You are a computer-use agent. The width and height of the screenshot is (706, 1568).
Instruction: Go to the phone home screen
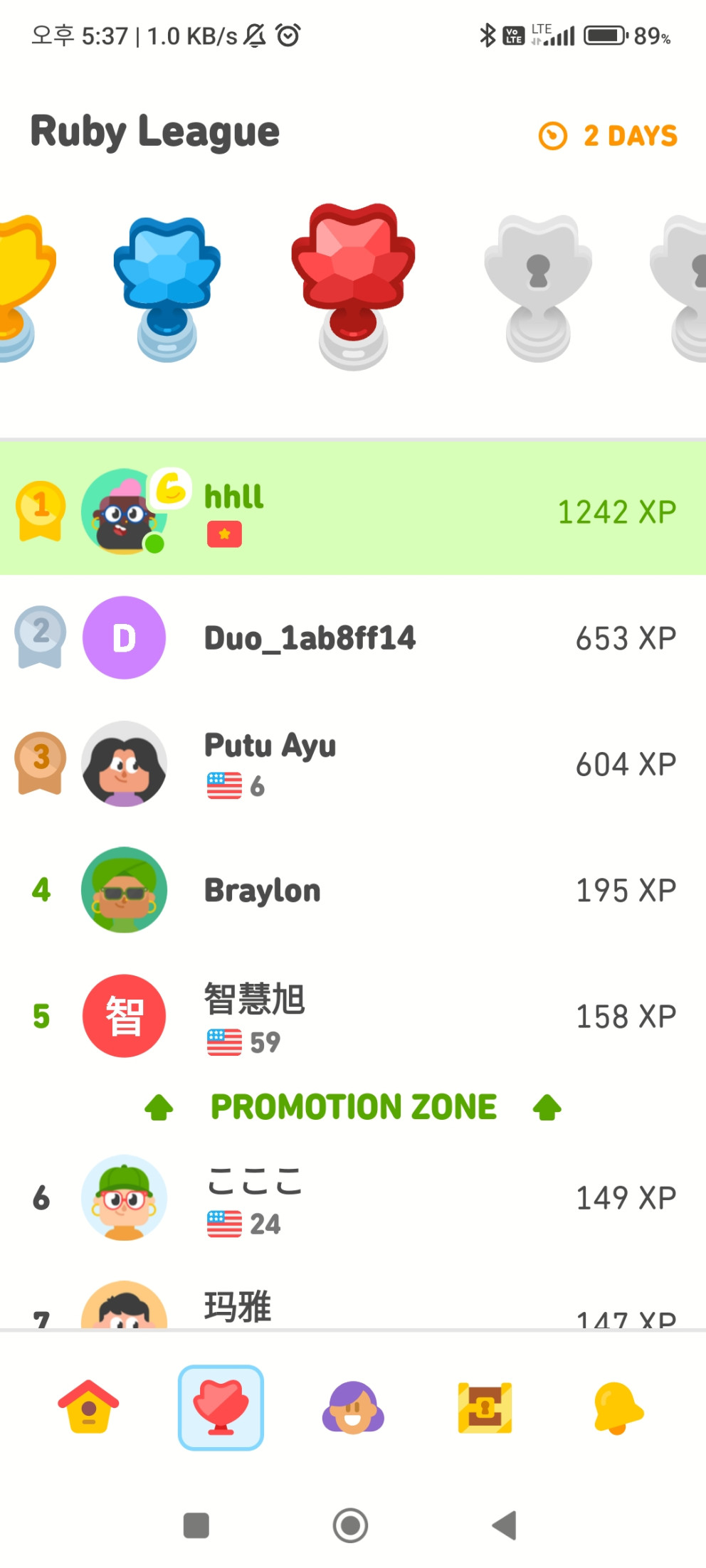(350, 1525)
